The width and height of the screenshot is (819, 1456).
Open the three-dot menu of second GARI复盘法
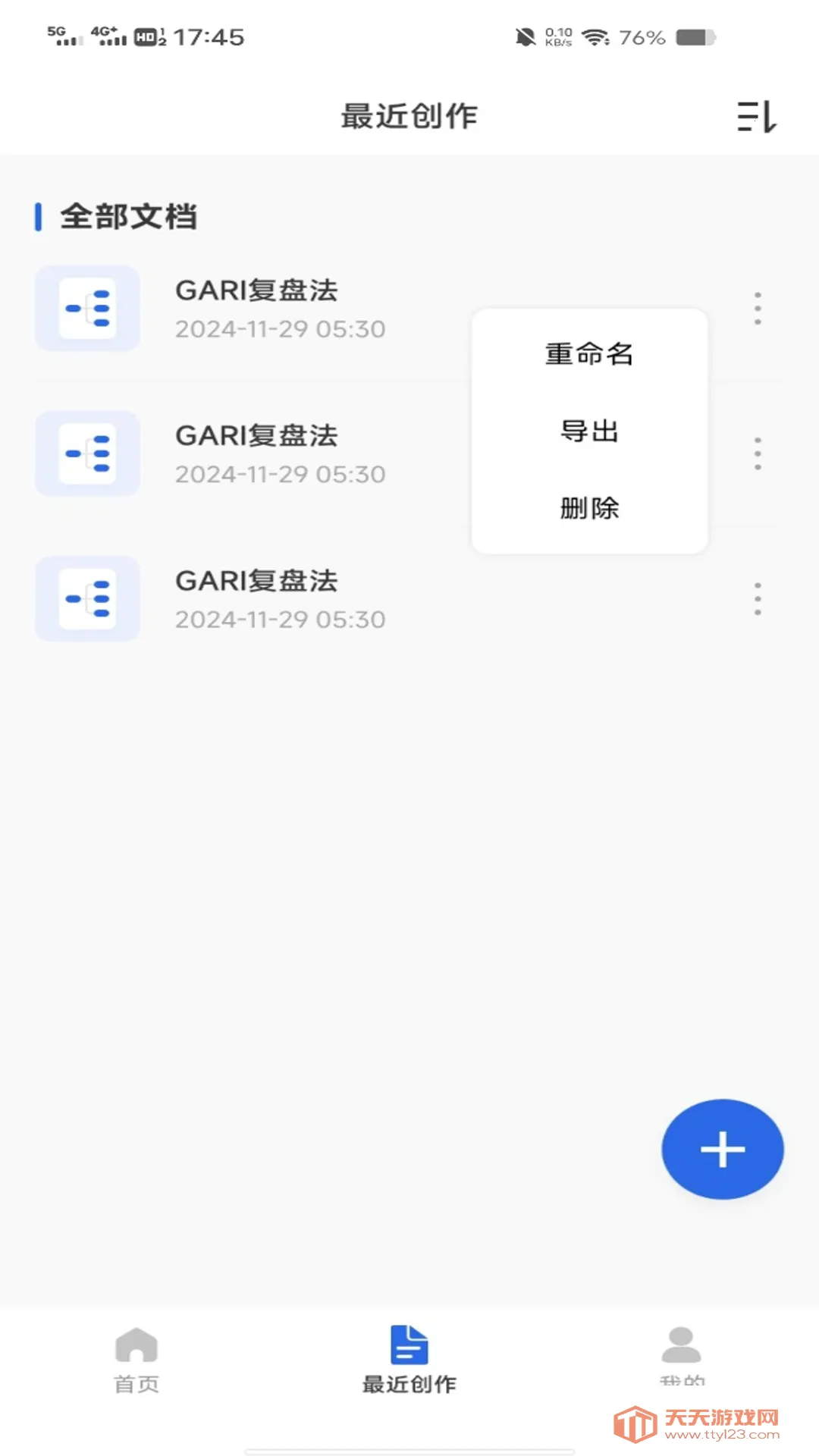click(x=758, y=453)
